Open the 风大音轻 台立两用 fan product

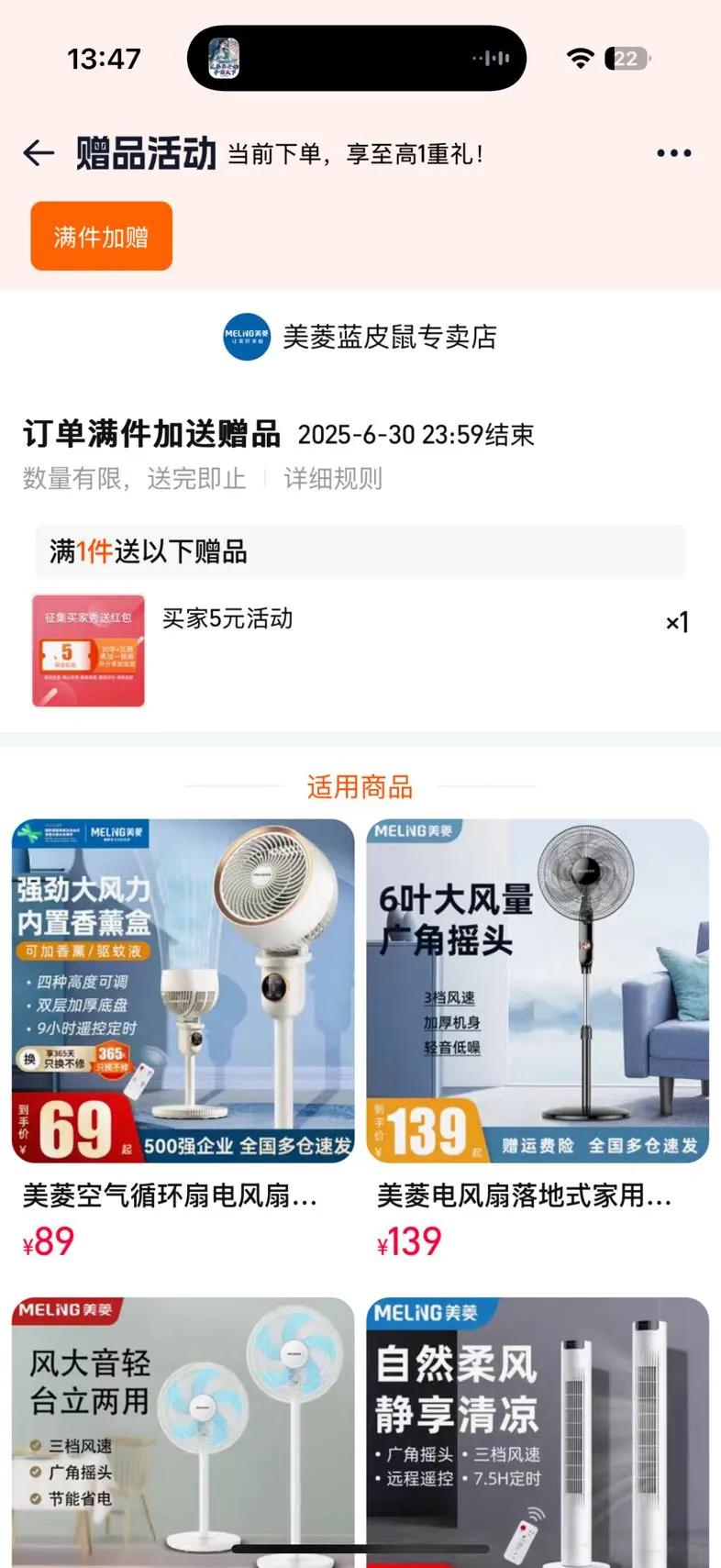tap(183, 1431)
